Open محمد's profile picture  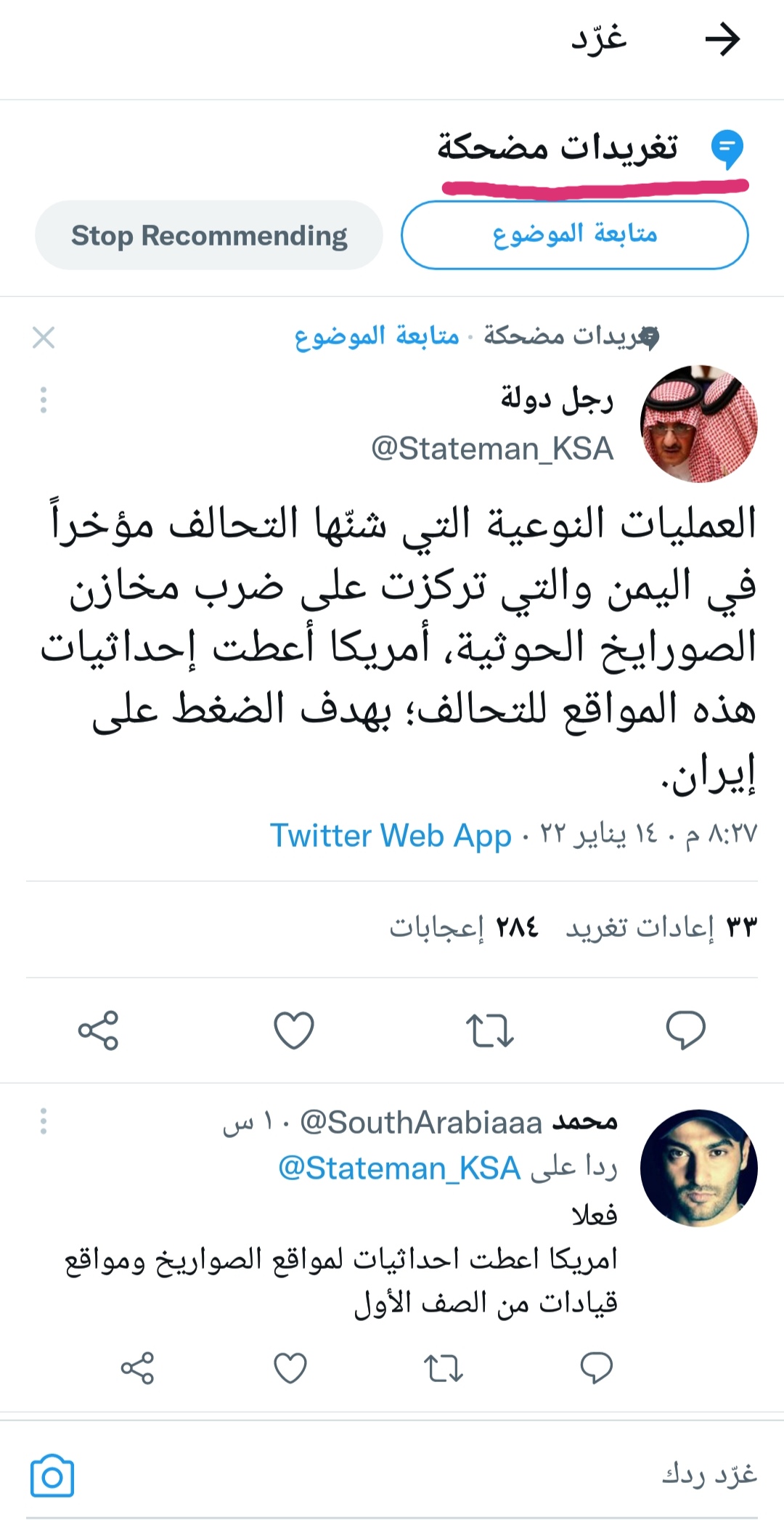698,1169
